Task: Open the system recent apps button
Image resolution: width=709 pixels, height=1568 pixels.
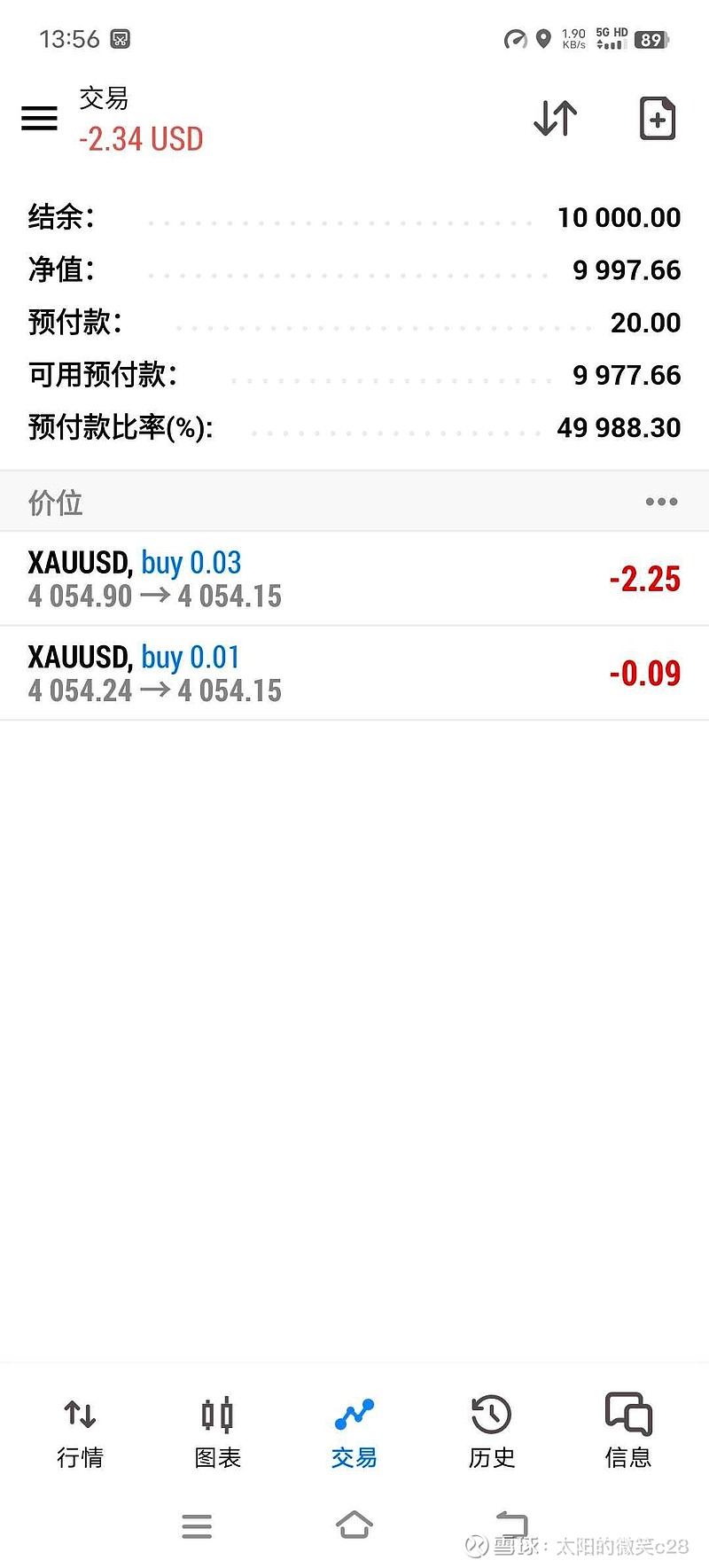Action: coord(197,1525)
